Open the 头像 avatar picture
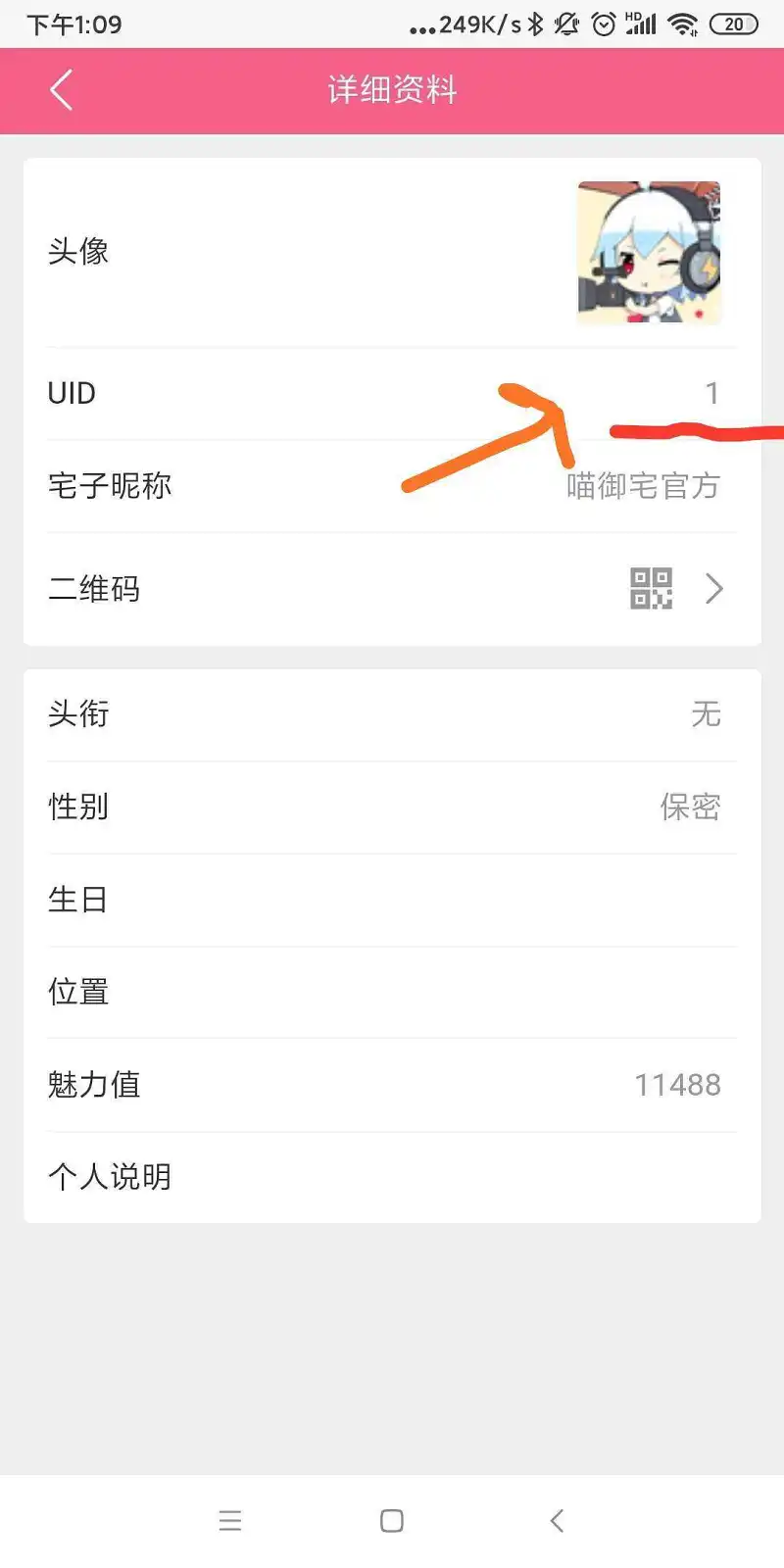The width and height of the screenshot is (784, 1568). coord(649,253)
